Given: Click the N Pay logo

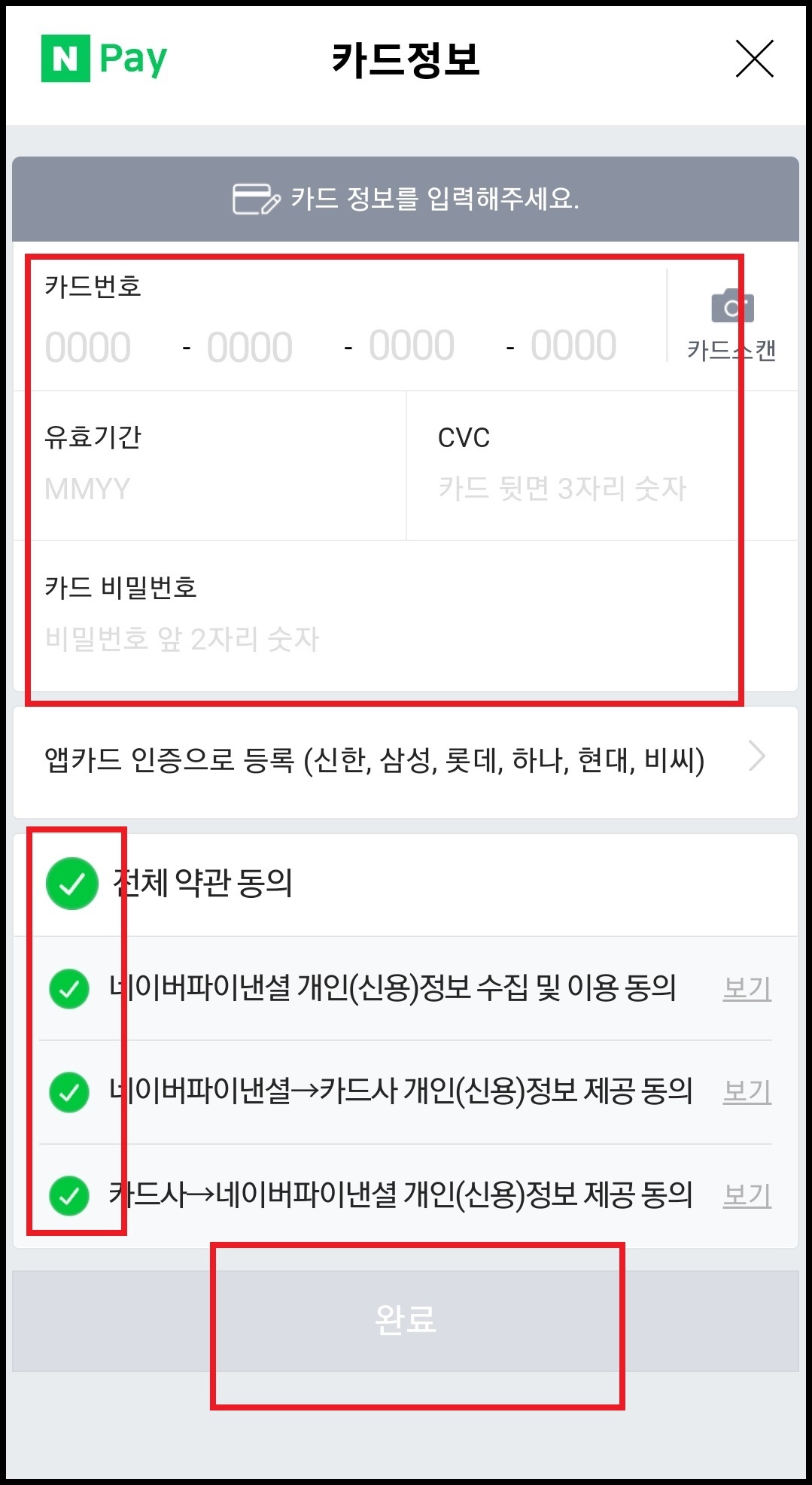Looking at the screenshot, I should [102, 57].
